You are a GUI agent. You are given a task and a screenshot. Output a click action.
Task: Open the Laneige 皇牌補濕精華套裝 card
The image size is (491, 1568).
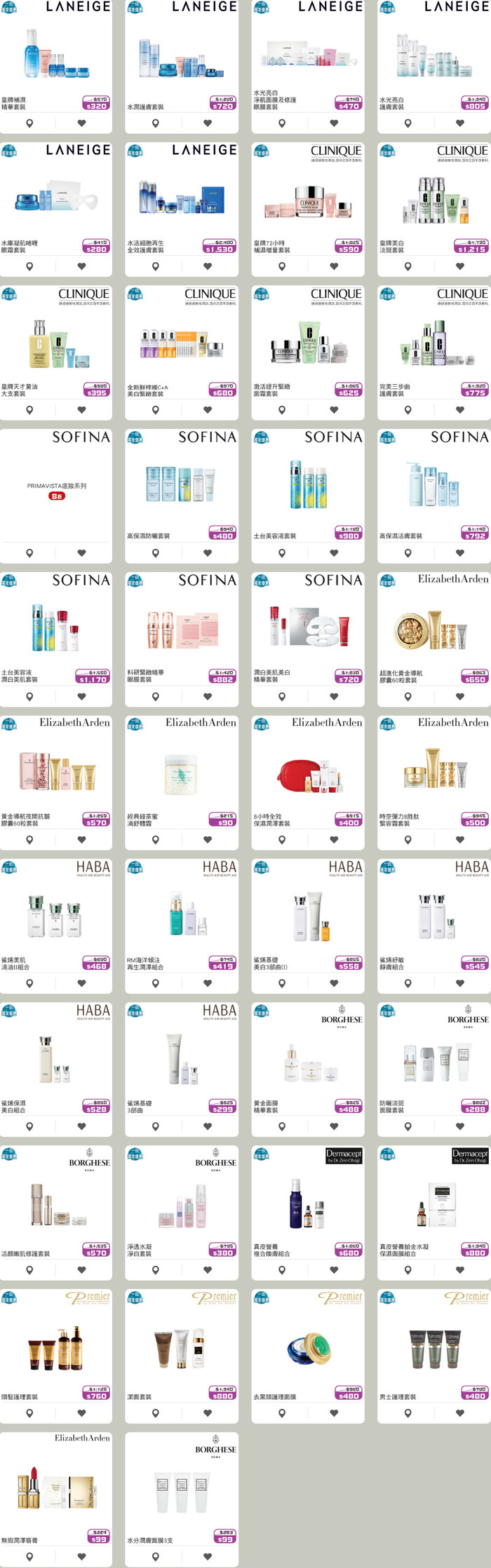55,63
